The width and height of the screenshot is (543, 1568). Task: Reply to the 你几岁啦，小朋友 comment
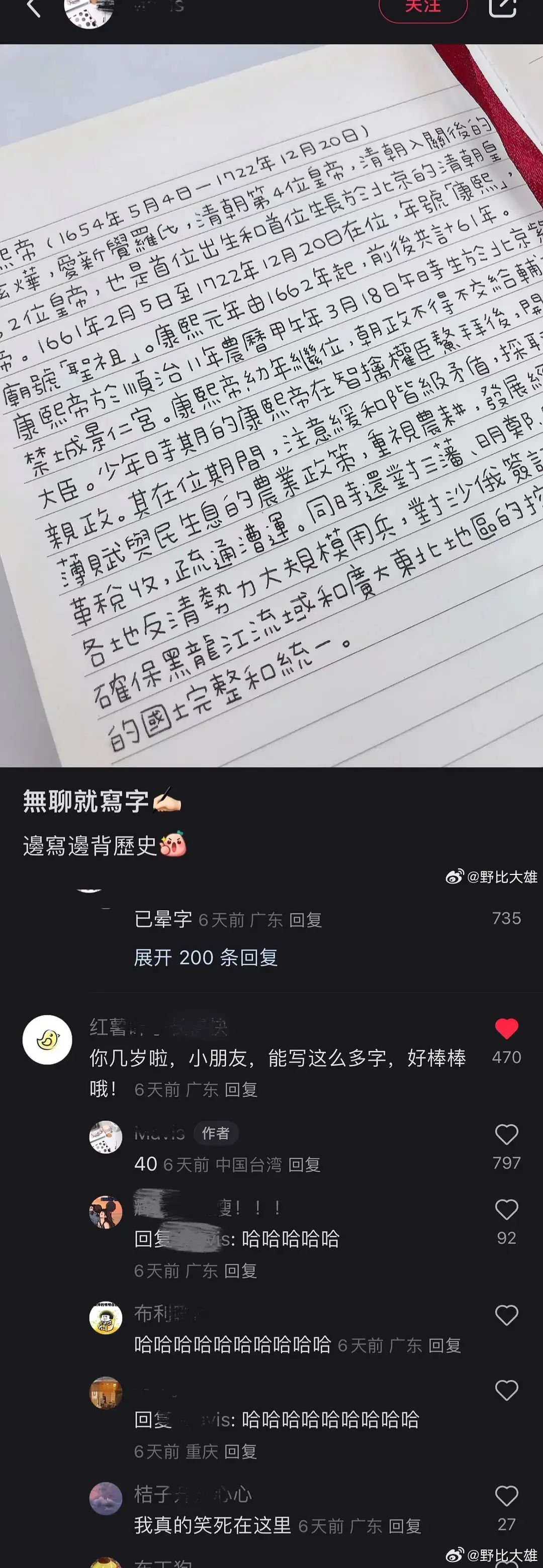click(240, 1090)
